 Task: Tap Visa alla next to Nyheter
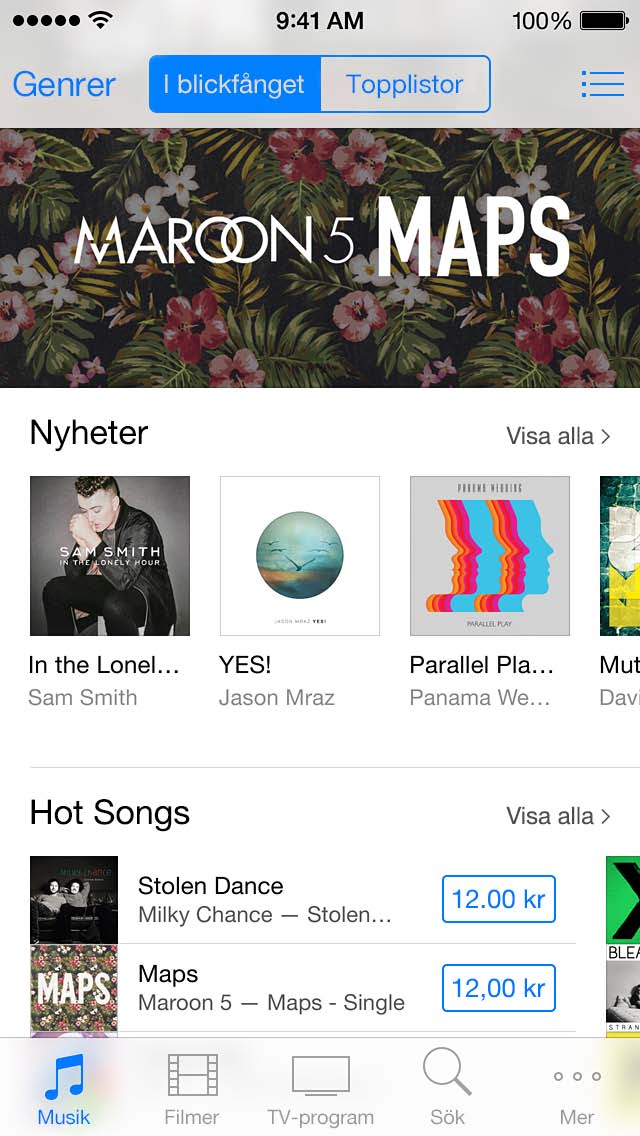click(x=557, y=436)
